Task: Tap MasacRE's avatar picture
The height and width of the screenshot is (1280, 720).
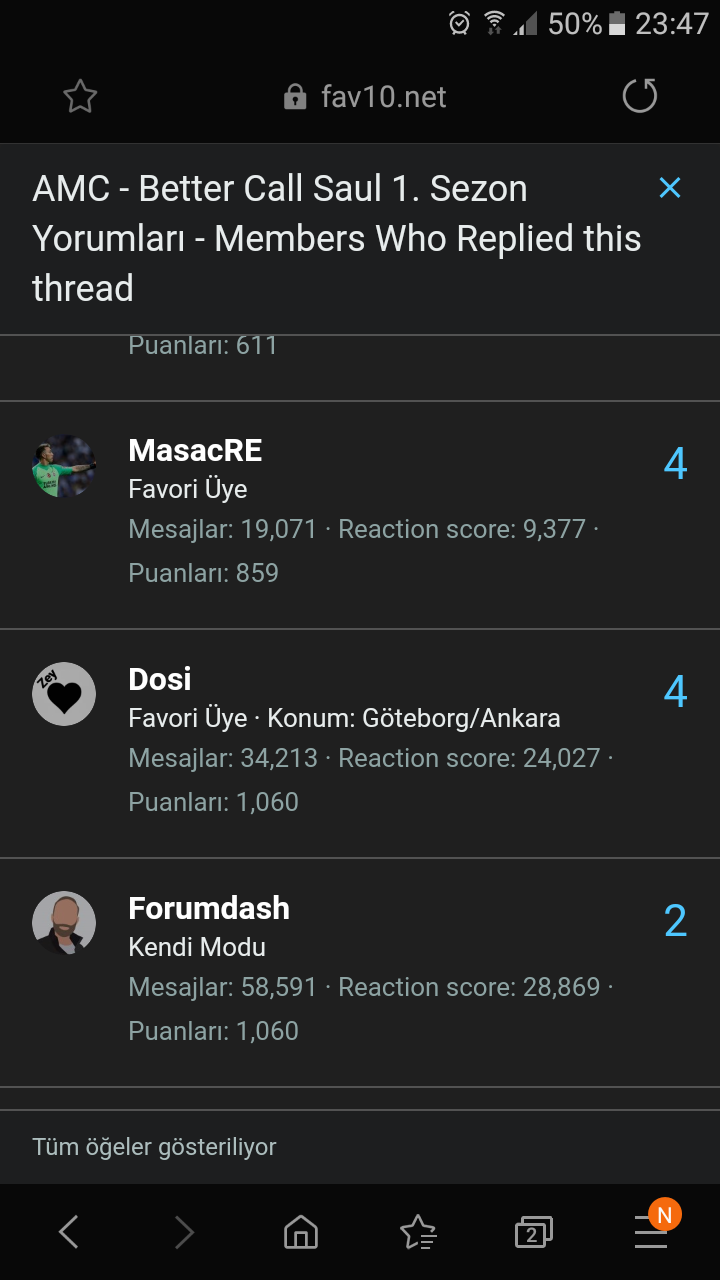Action: (64, 466)
